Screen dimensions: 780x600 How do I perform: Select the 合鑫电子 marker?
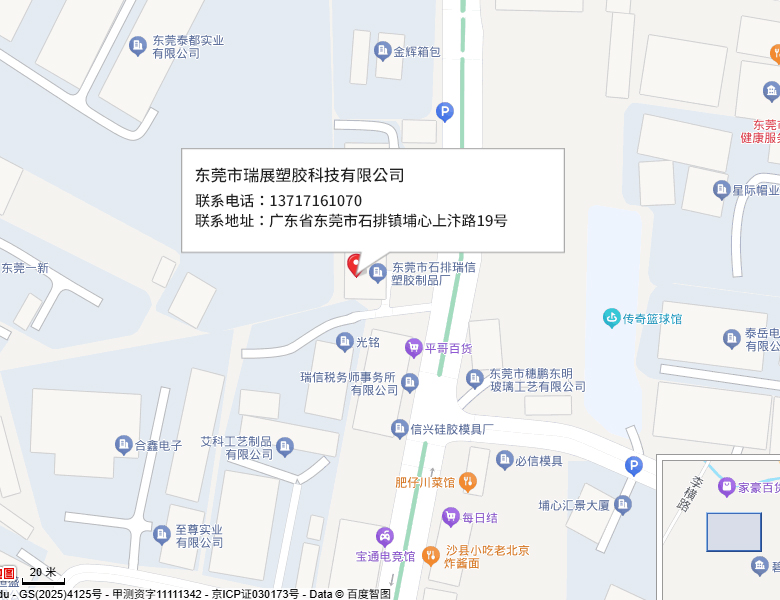pyautogui.click(x=123, y=445)
